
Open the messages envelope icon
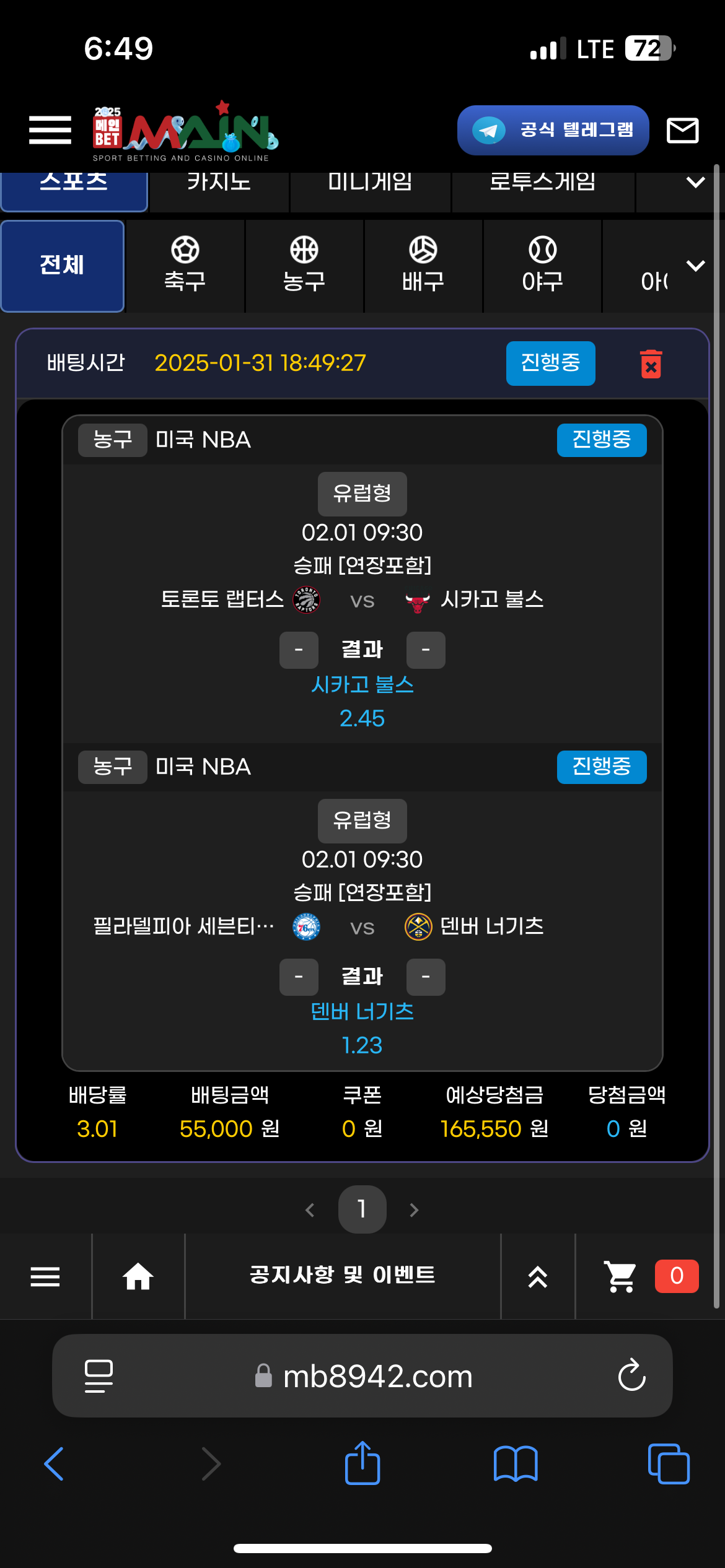682,131
